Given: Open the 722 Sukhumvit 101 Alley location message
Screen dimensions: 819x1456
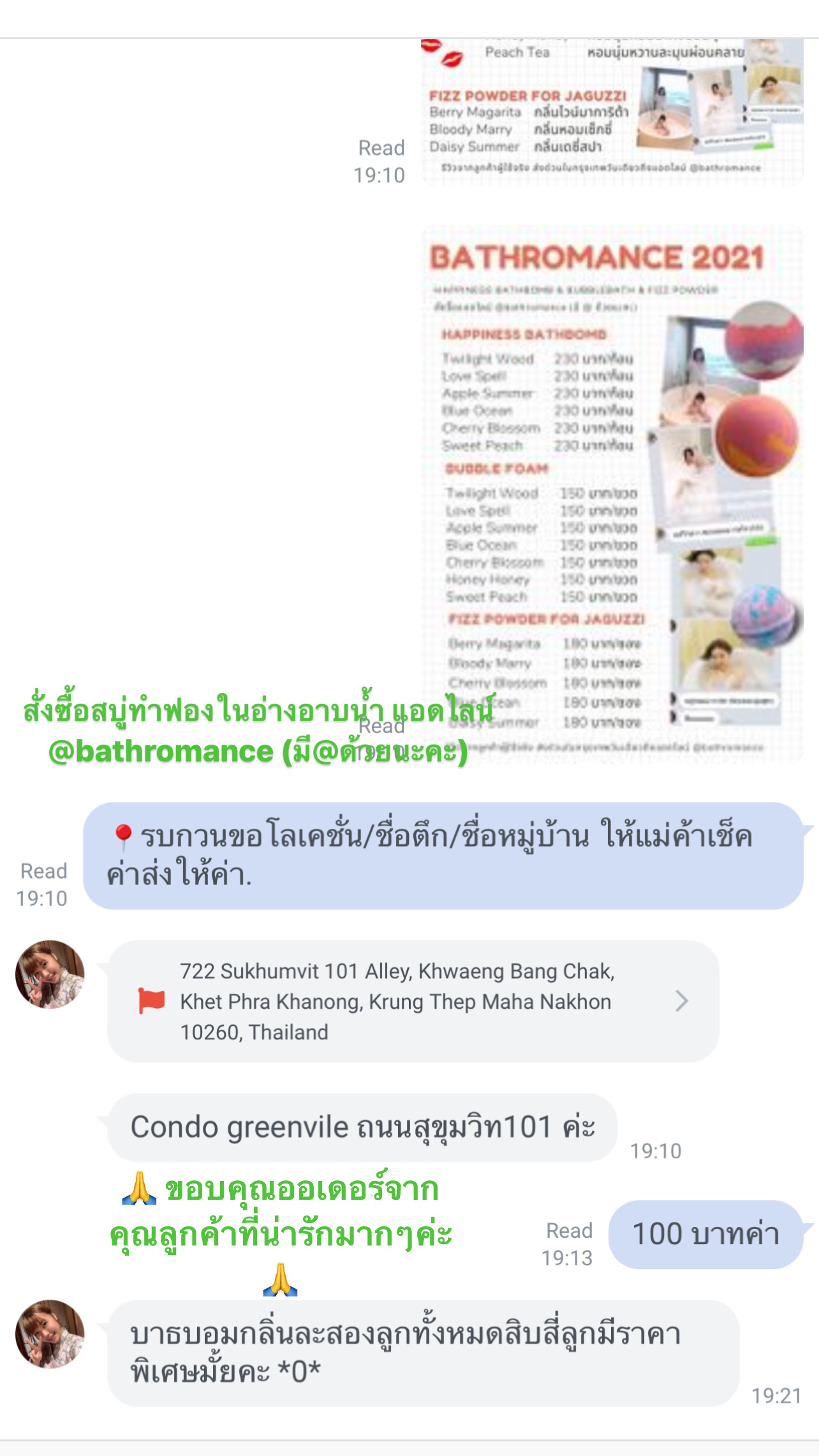Looking at the screenshot, I should click(x=413, y=1000).
